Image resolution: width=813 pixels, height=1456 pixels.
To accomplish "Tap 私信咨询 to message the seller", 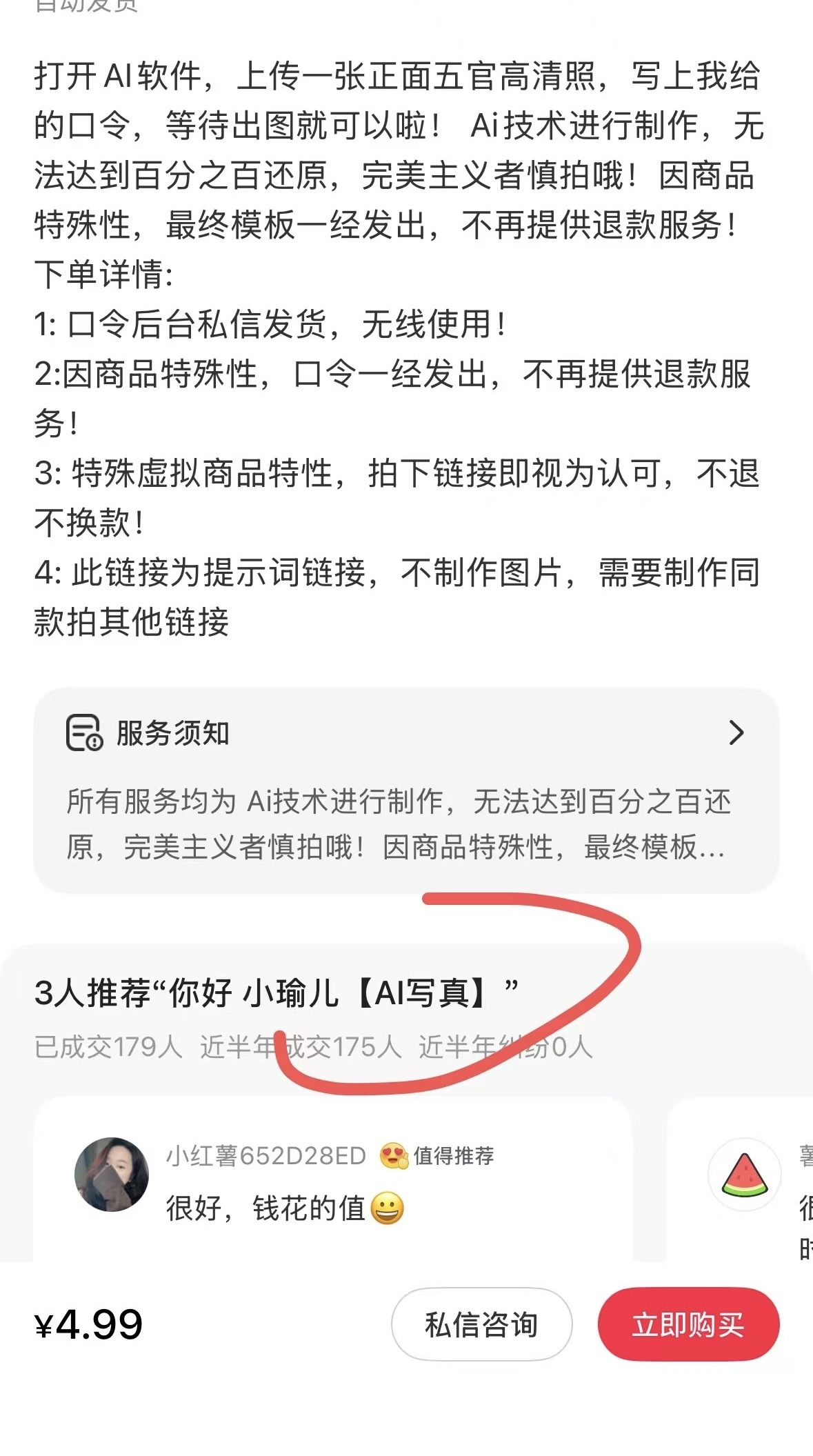I will [x=481, y=1324].
